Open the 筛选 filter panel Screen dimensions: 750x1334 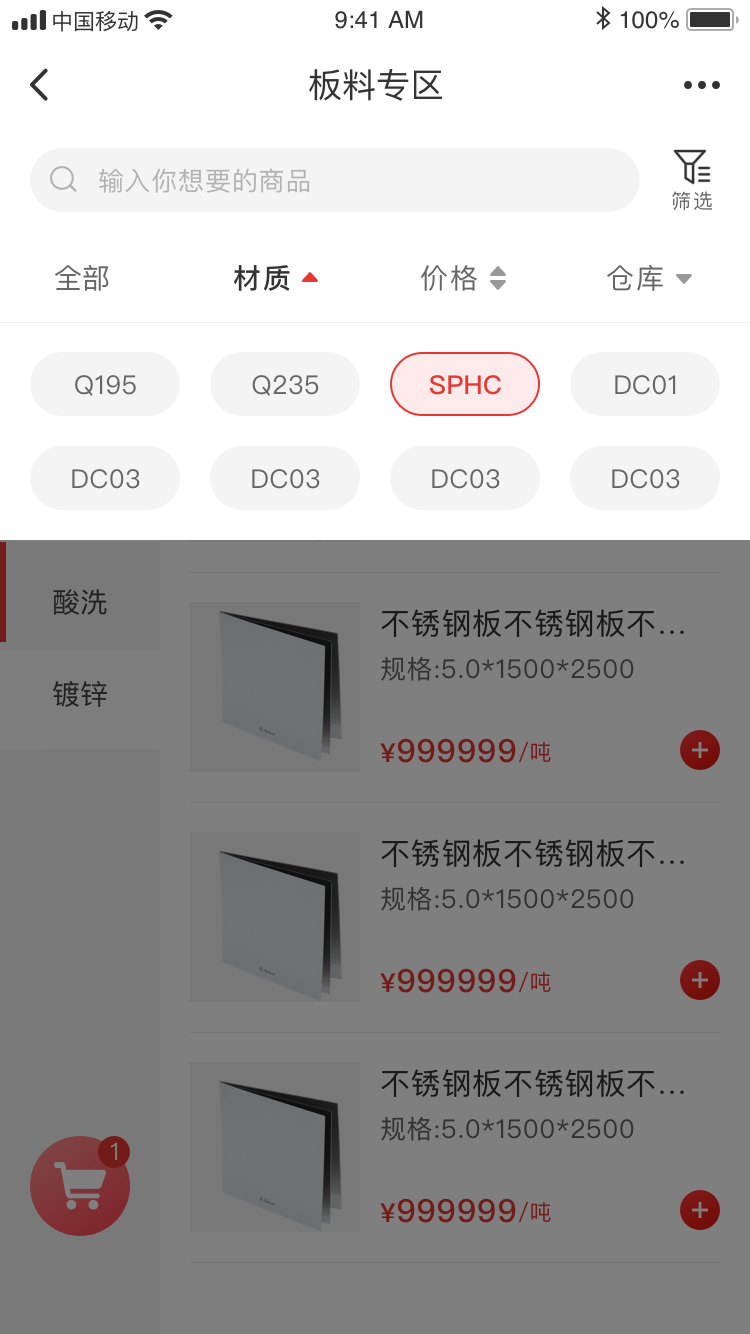(x=691, y=180)
